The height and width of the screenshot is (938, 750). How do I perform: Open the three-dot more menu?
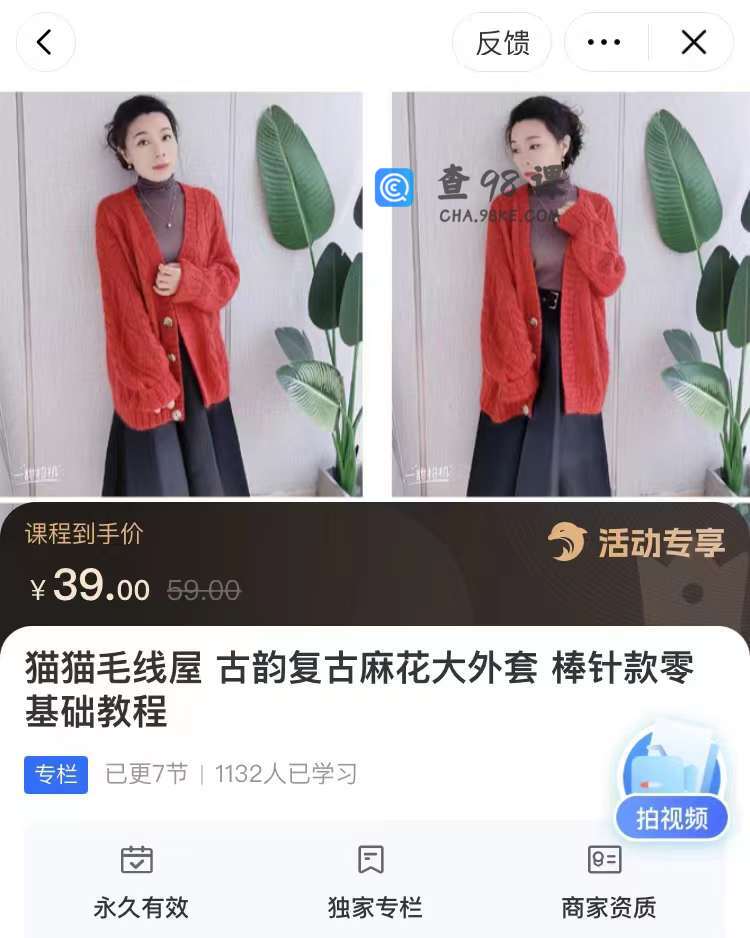click(x=604, y=43)
